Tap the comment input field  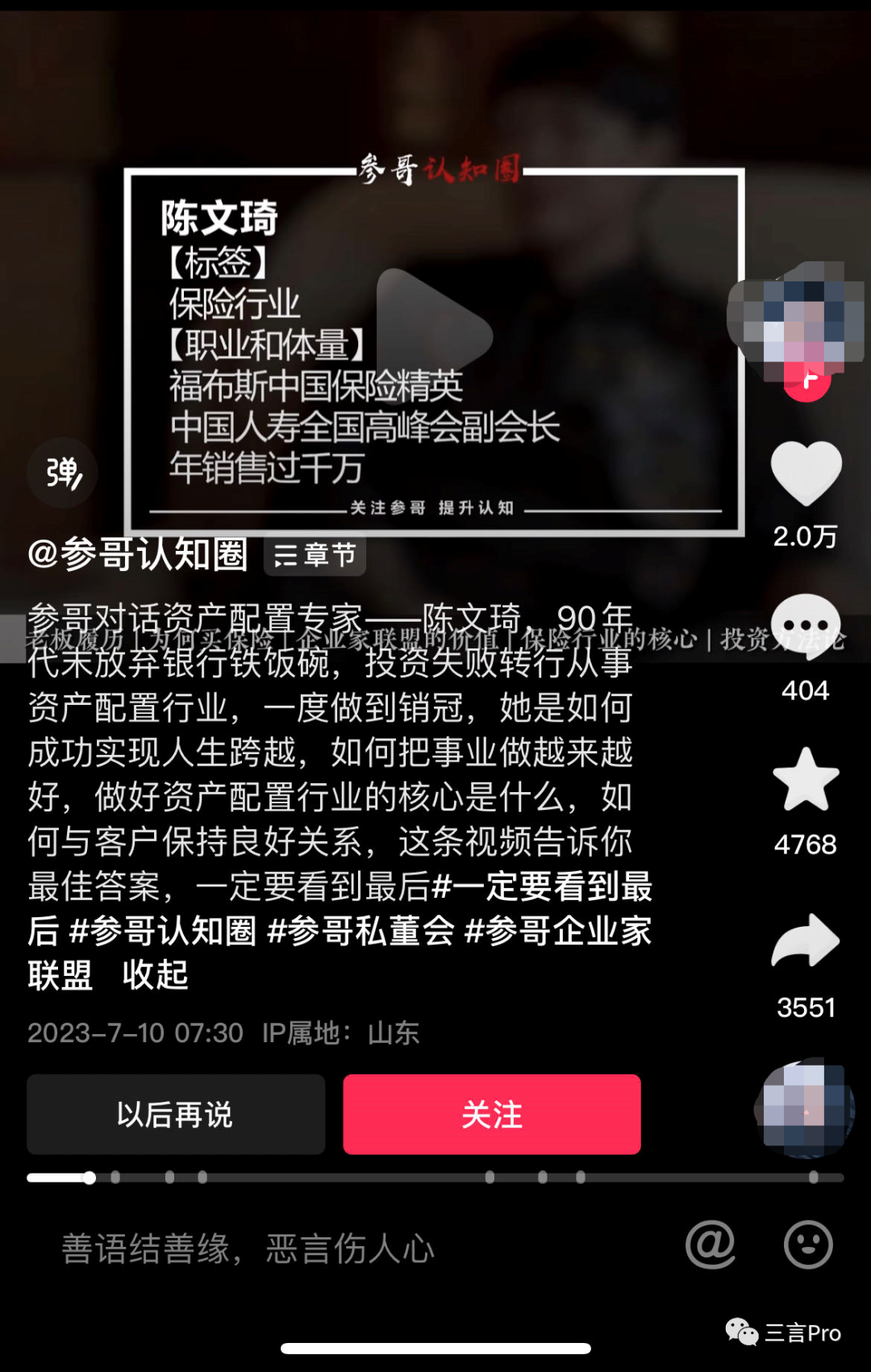point(347,1247)
